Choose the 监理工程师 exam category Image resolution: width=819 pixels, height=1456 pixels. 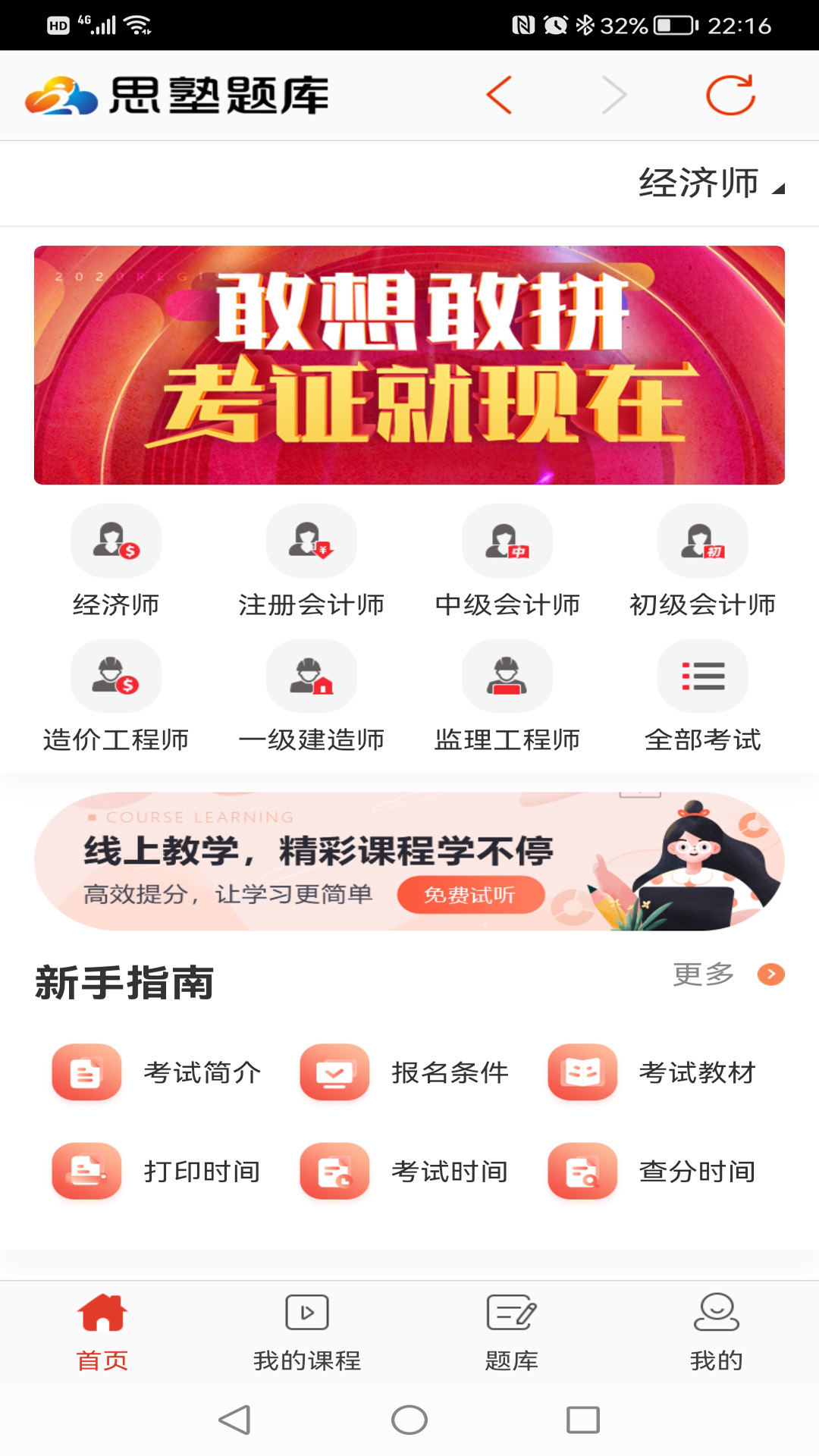[x=507, y=697]
